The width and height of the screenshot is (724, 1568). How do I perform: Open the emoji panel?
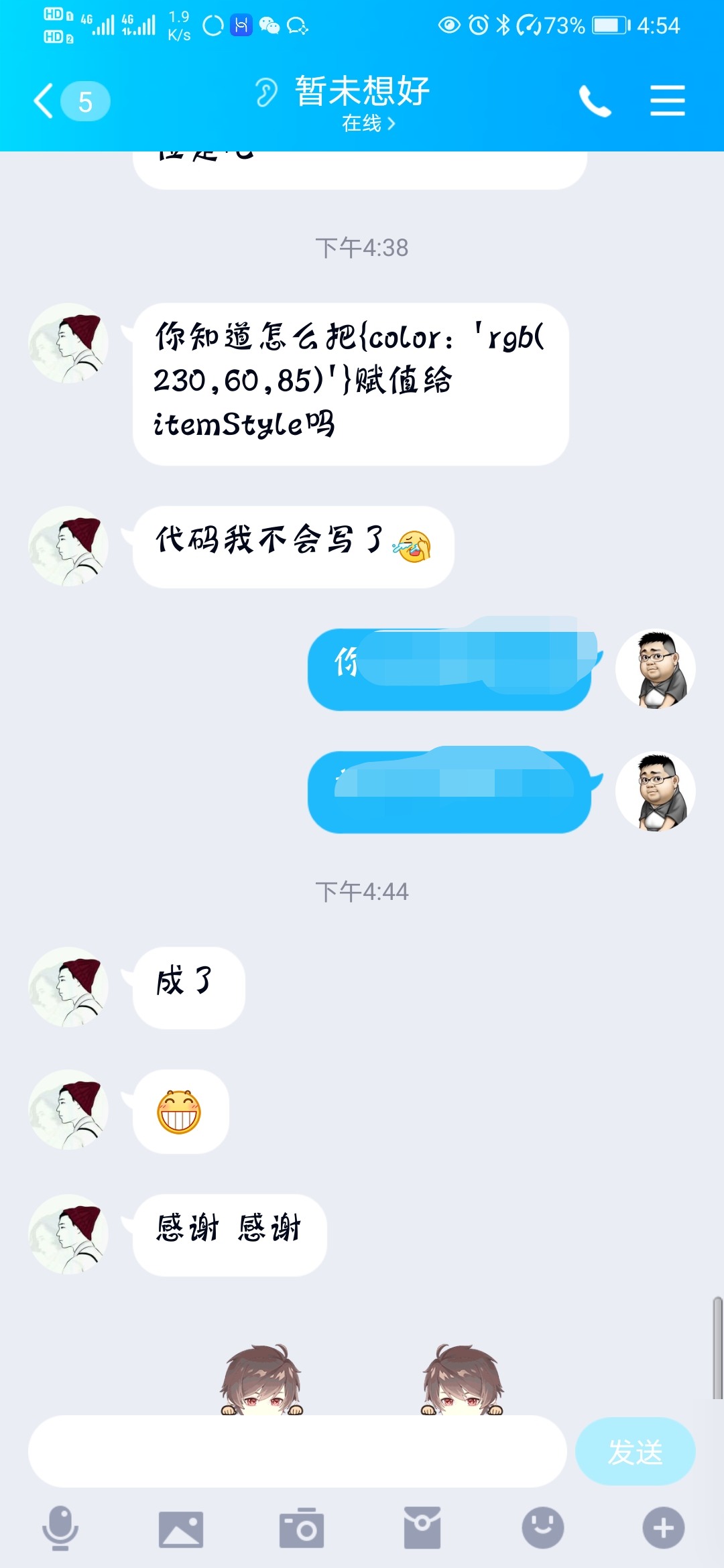[x=543, y=1528]
